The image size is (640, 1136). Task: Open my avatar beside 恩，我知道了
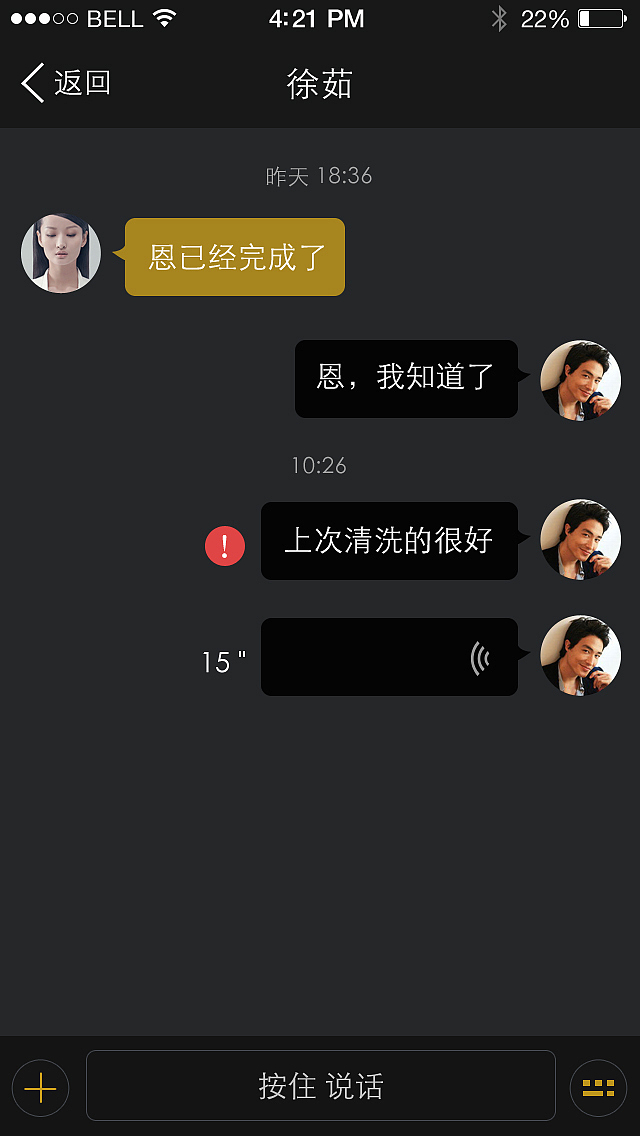coord(580,380)
